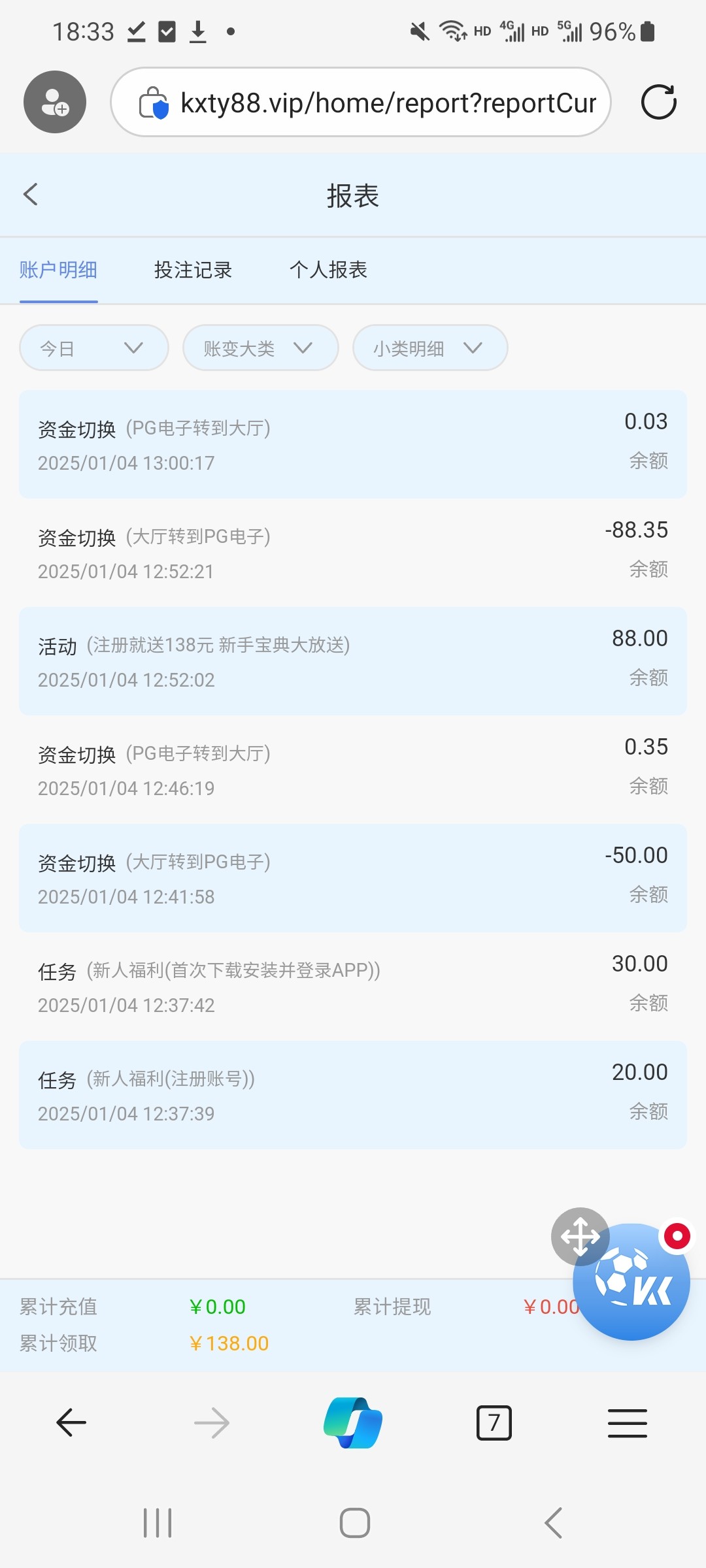
Task: Tap the move handle on floating button
Action: point(580,1236)
